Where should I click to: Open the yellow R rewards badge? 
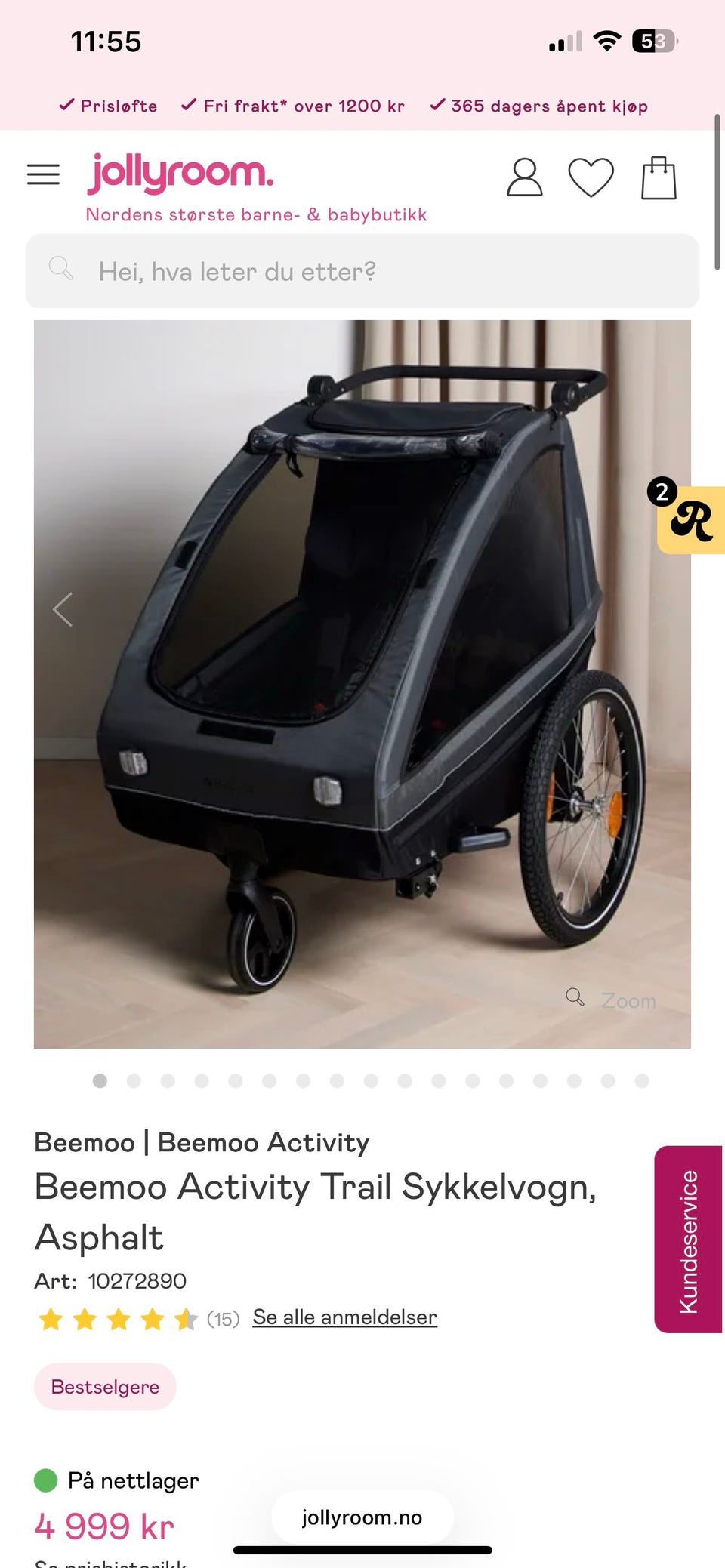690,519
